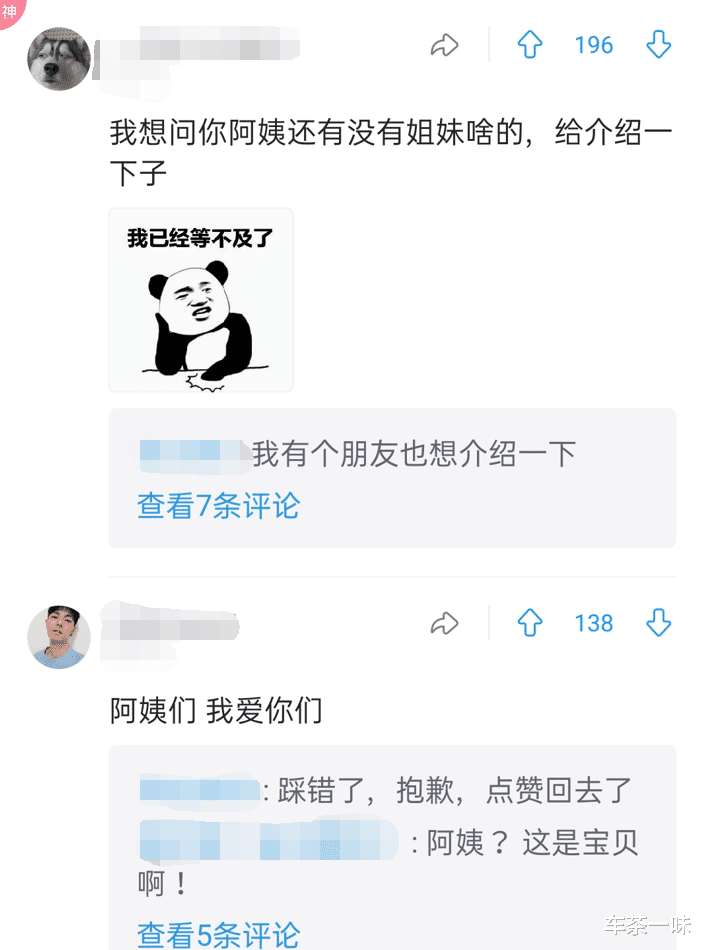Open the profile of 阿姨们 我爱你们 commenter

pyautogui.click(x=58, y=637)
